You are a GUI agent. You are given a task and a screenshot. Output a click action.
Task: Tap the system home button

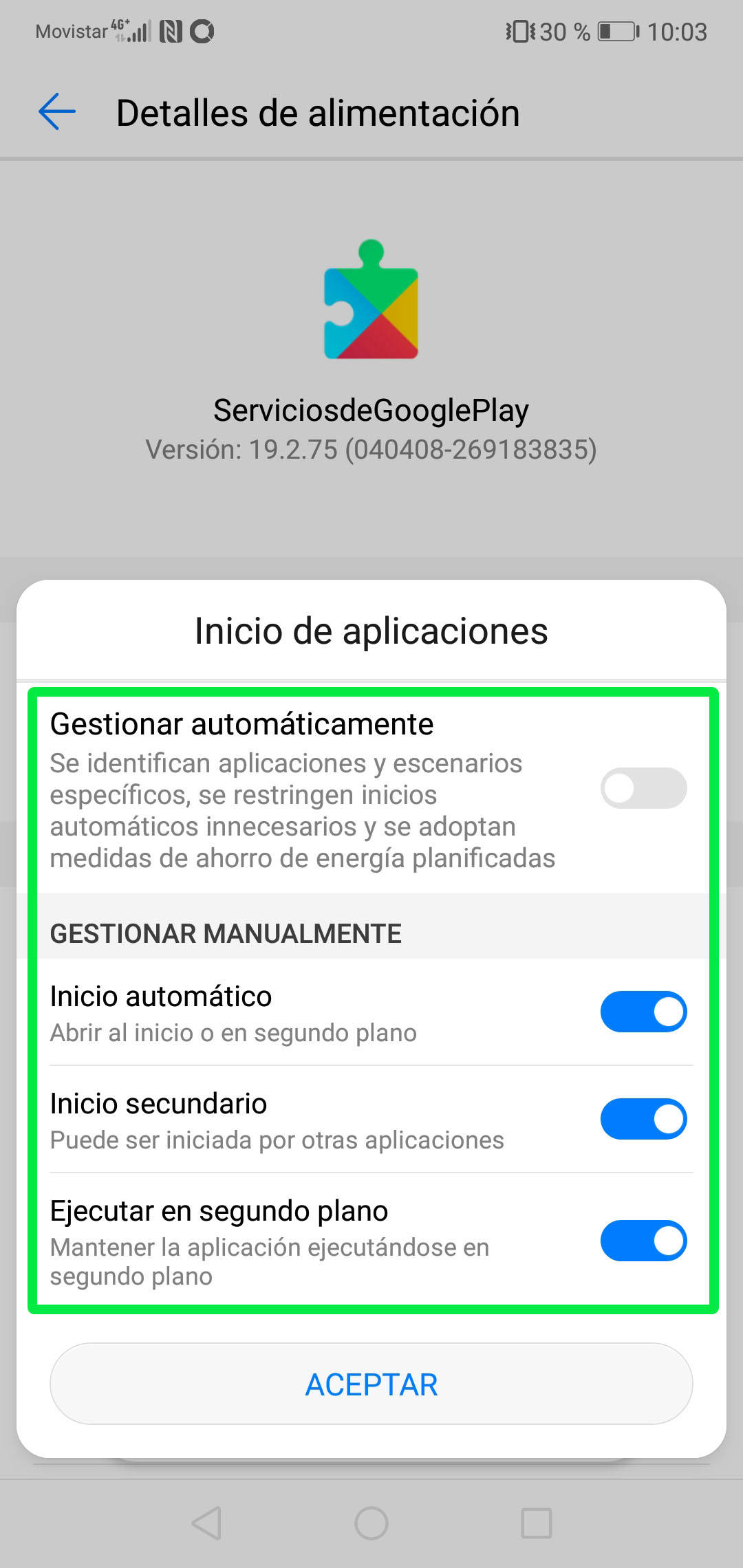coord(371,1523)
